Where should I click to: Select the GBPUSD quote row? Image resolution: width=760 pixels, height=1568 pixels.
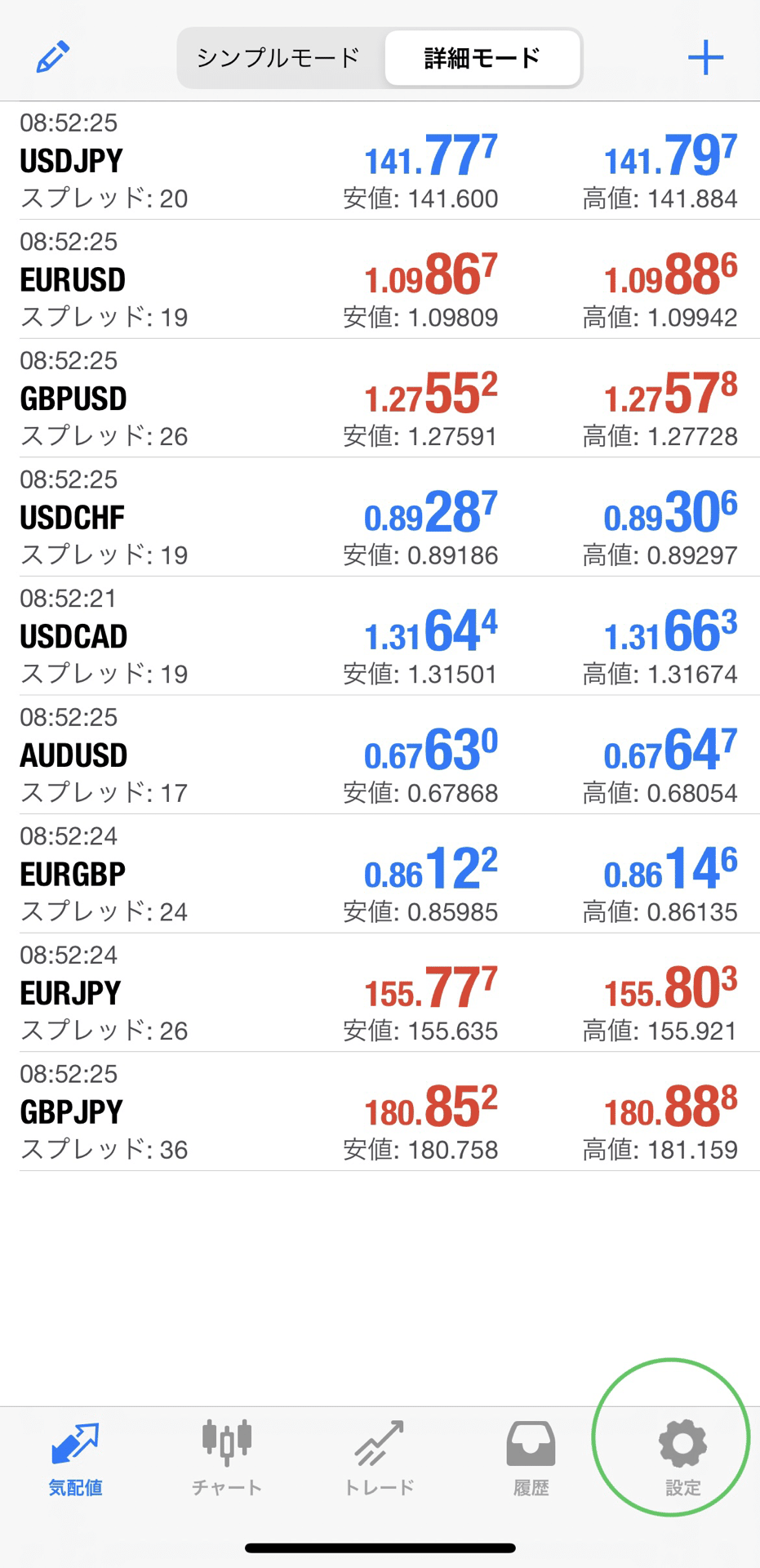click(380, 399)
